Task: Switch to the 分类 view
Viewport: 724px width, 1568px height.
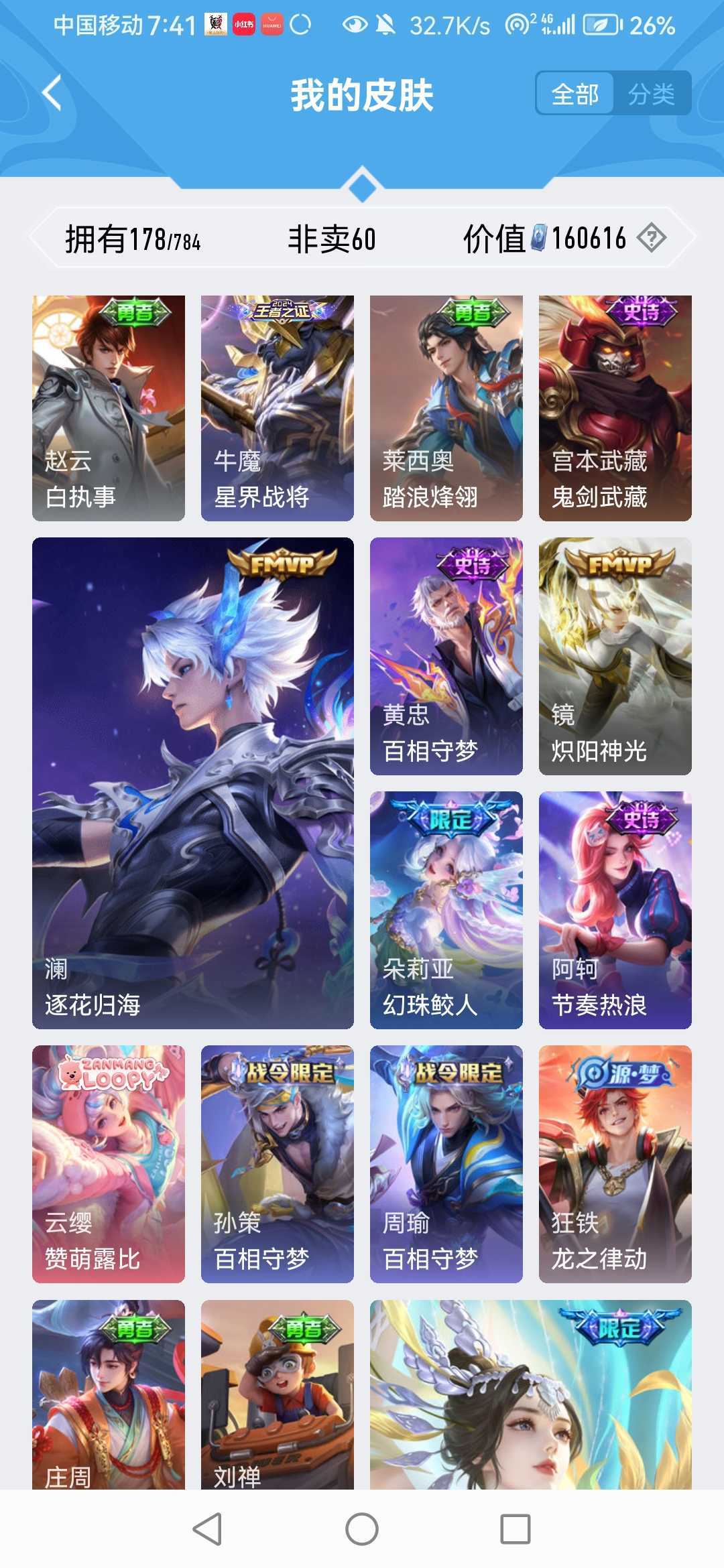Action: coord(651,94)
